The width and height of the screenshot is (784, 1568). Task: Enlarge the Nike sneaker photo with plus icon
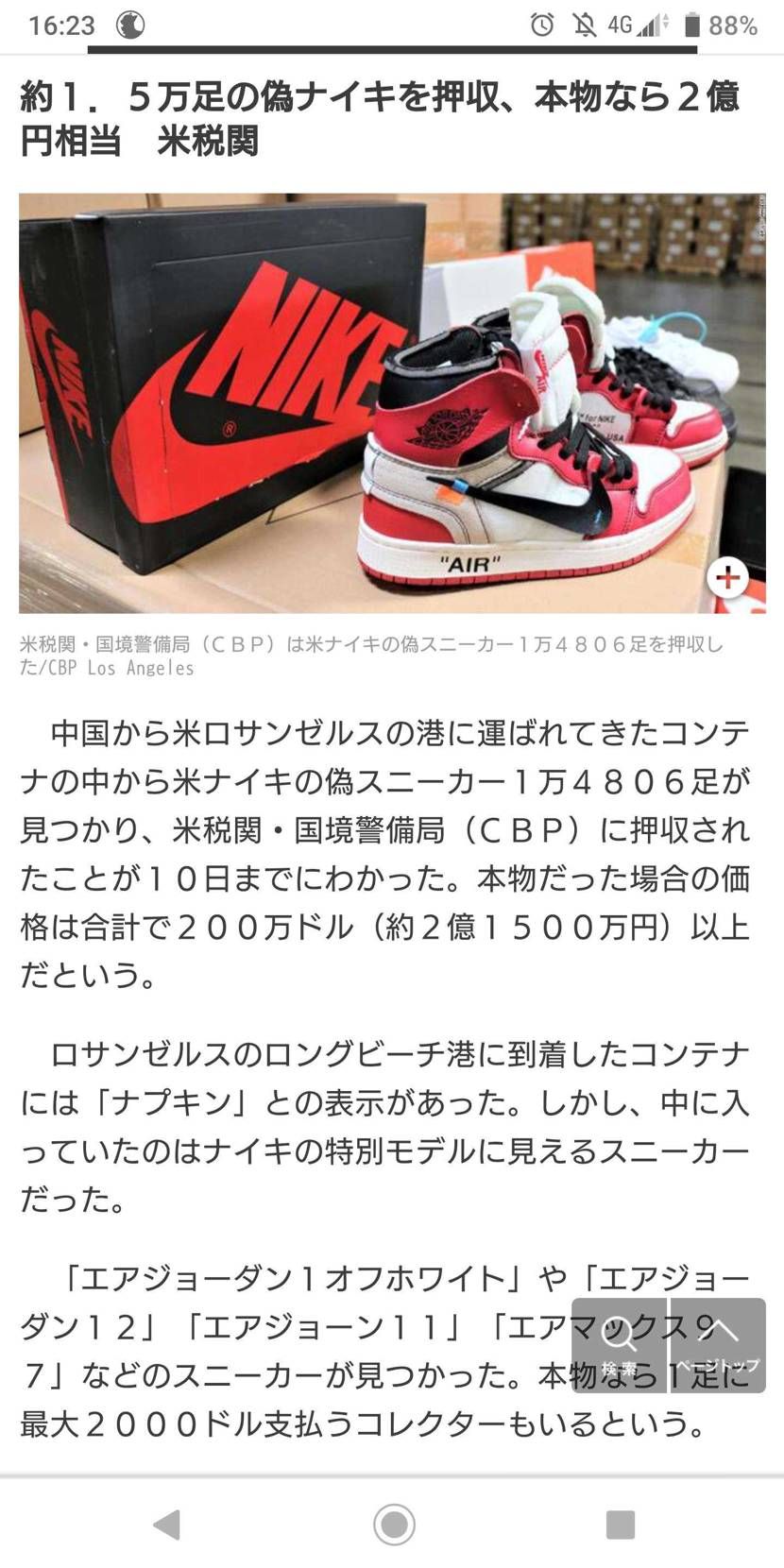(727, 577)
